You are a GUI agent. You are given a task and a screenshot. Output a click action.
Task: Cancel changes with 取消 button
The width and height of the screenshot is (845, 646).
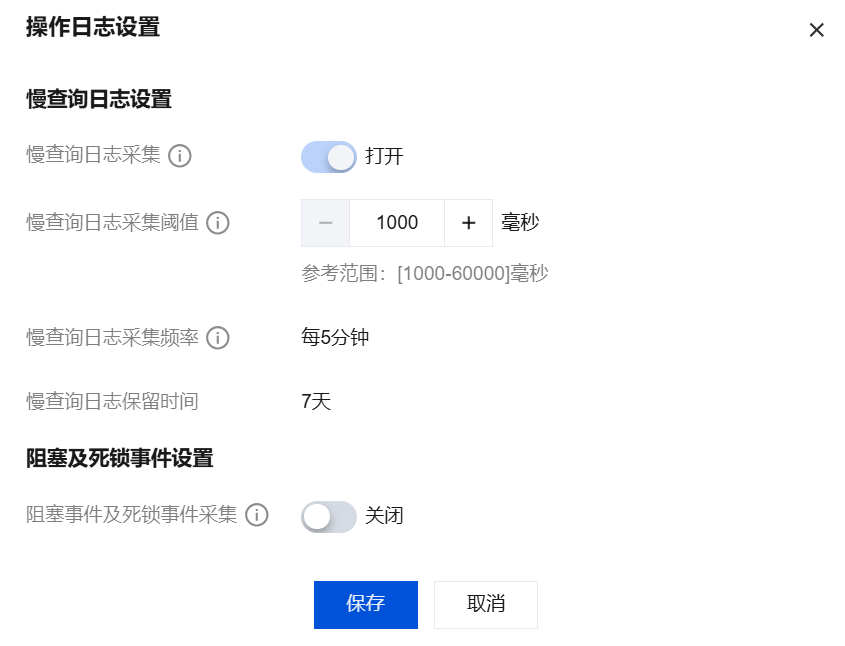[x=485, y=604]
